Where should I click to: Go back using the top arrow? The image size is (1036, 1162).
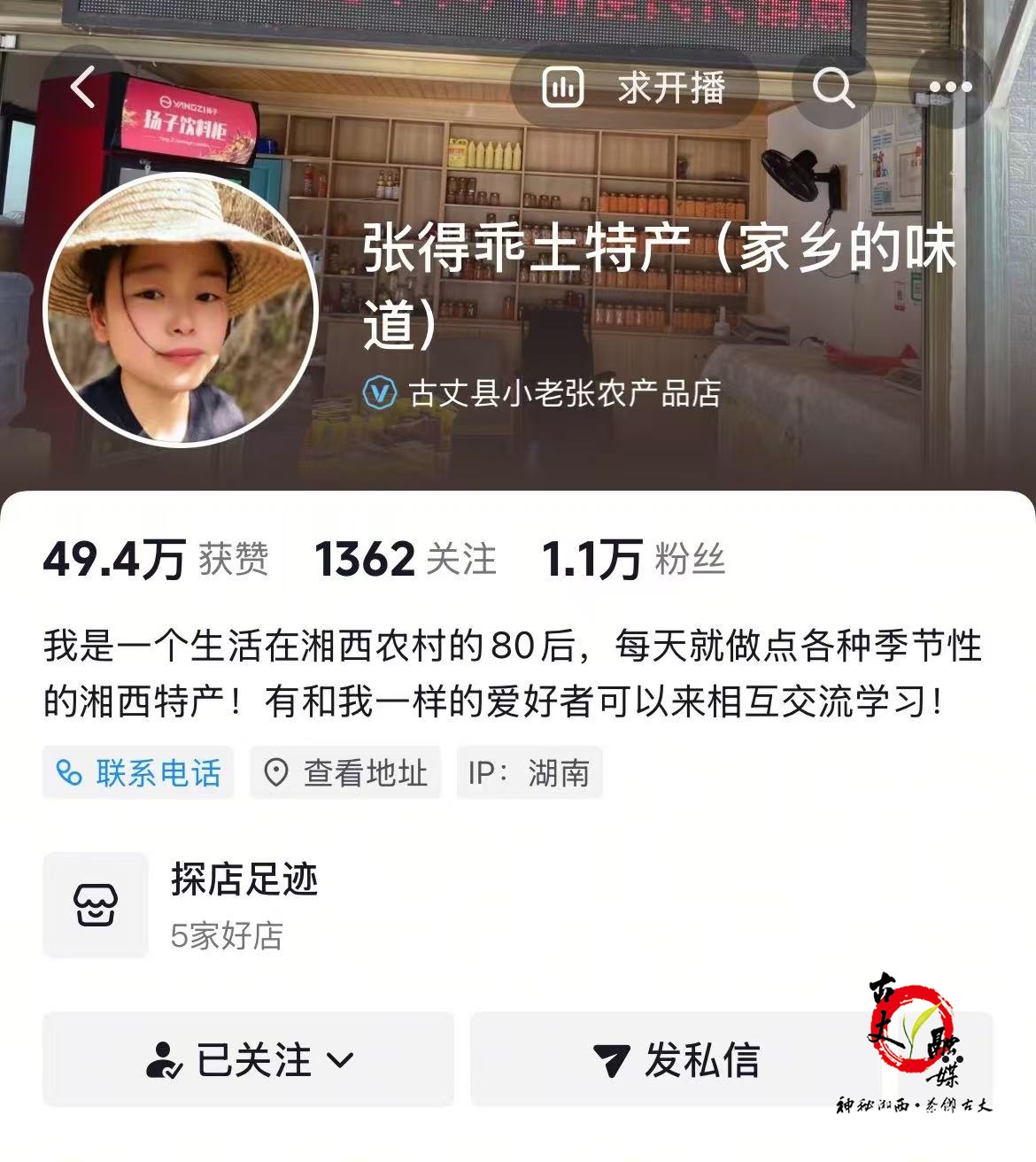coord(82,88)
